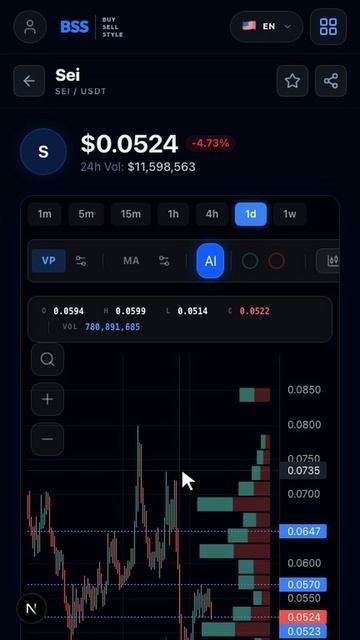Toggle the MA indicator

click(x=131, y=261)
